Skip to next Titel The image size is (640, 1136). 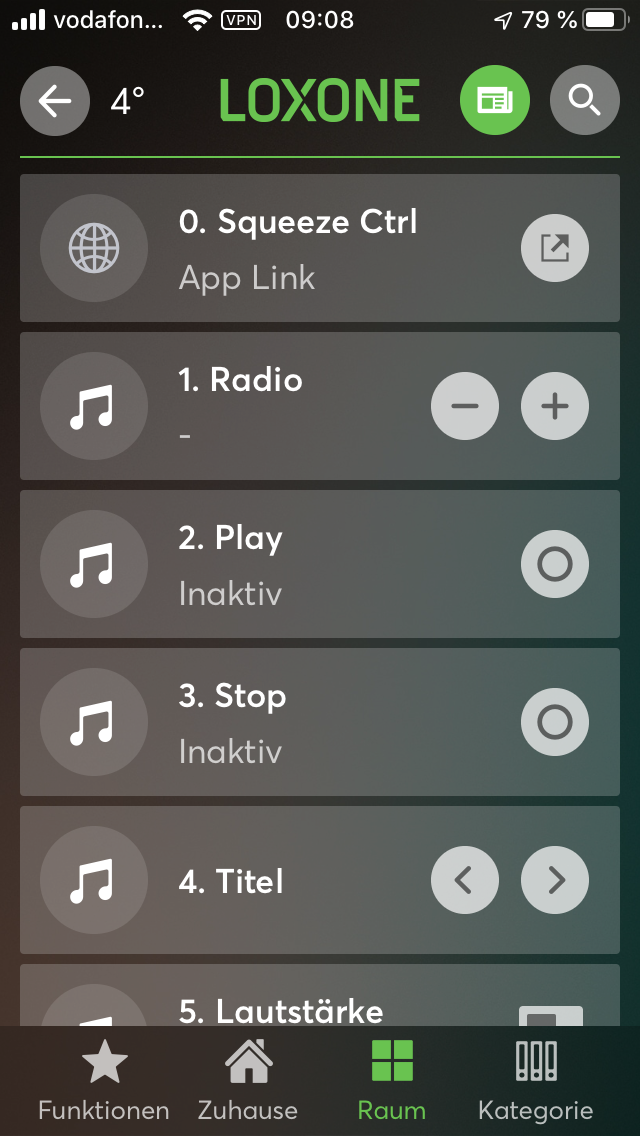[x=554, y=880]
